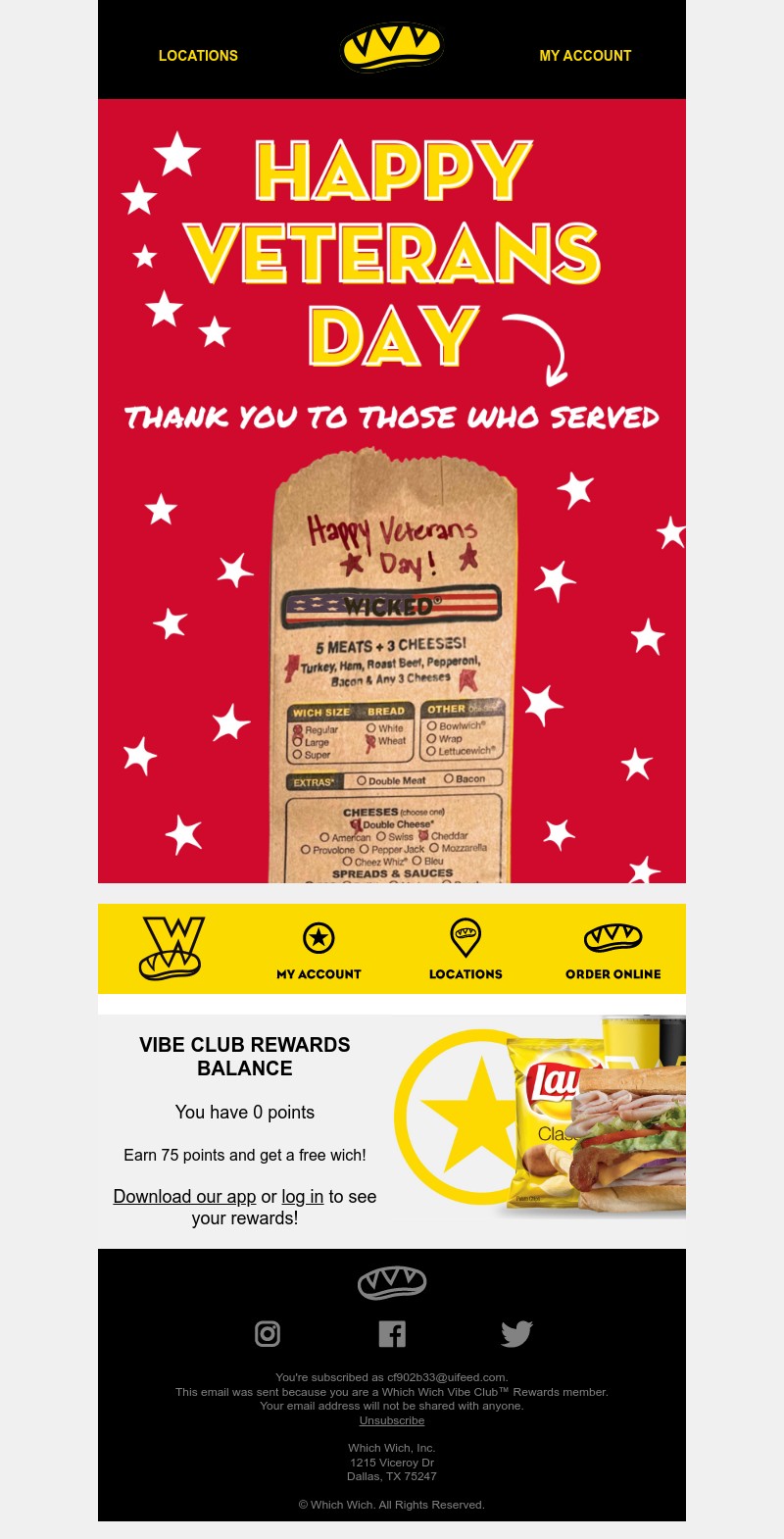Visit the Instagram page
The height and width of the screenshot is (1539, 784).
pos(268,1333)
